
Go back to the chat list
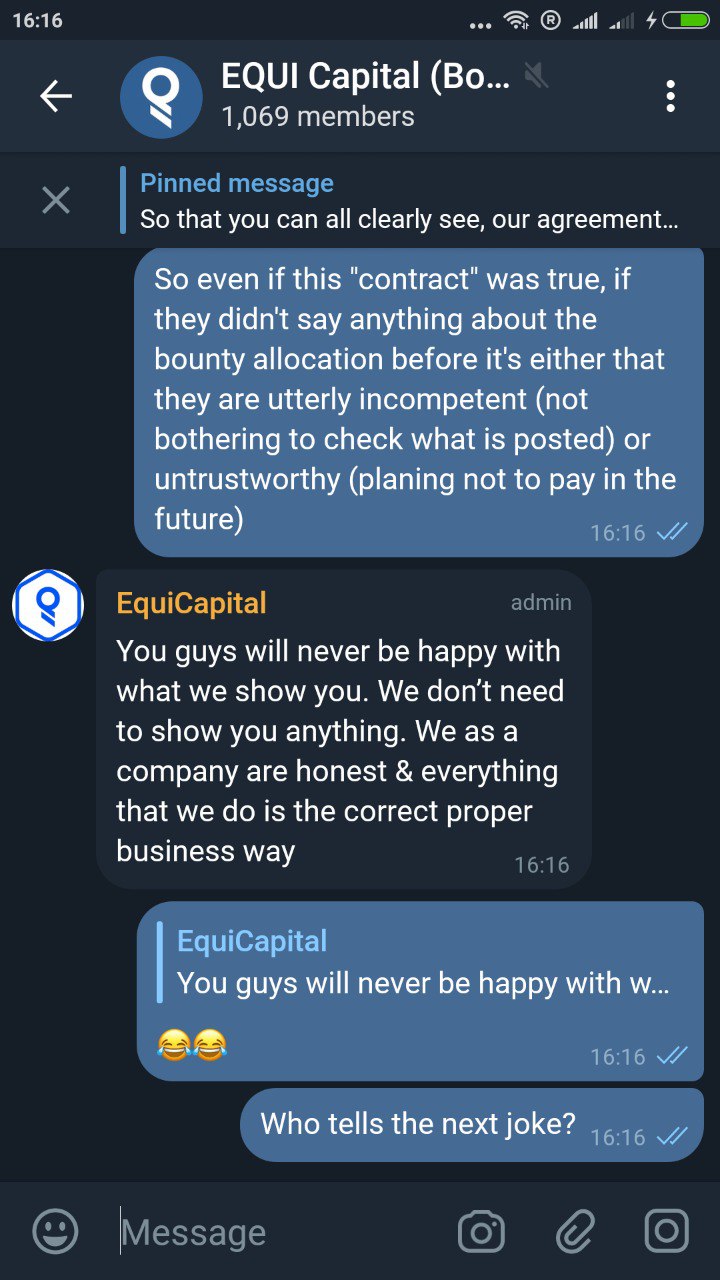tap(56, 96)
